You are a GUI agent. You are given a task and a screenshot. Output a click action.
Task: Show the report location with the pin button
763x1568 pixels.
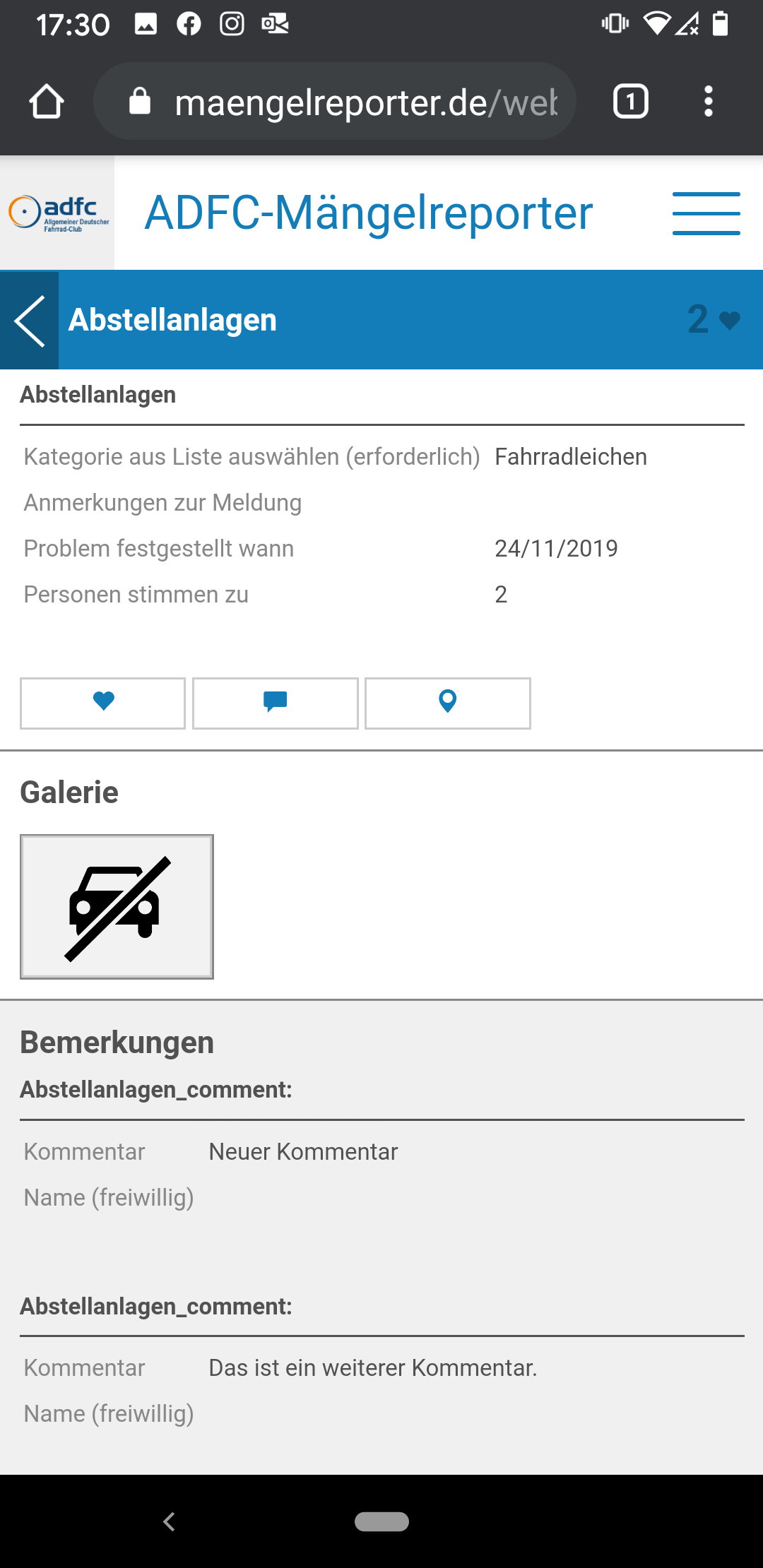click(x=448, y=703)
